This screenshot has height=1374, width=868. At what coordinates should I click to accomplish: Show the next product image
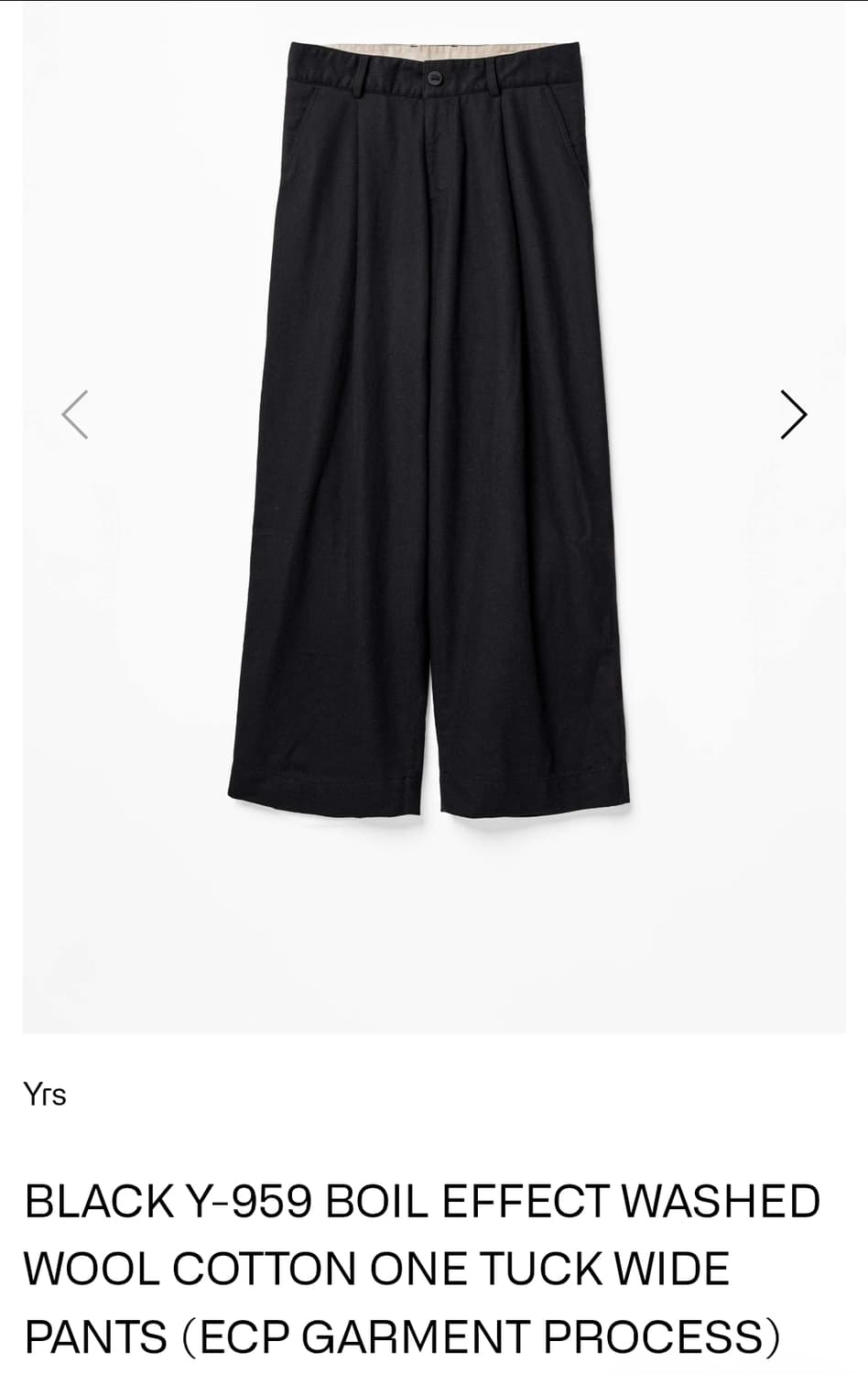point(793,415)
